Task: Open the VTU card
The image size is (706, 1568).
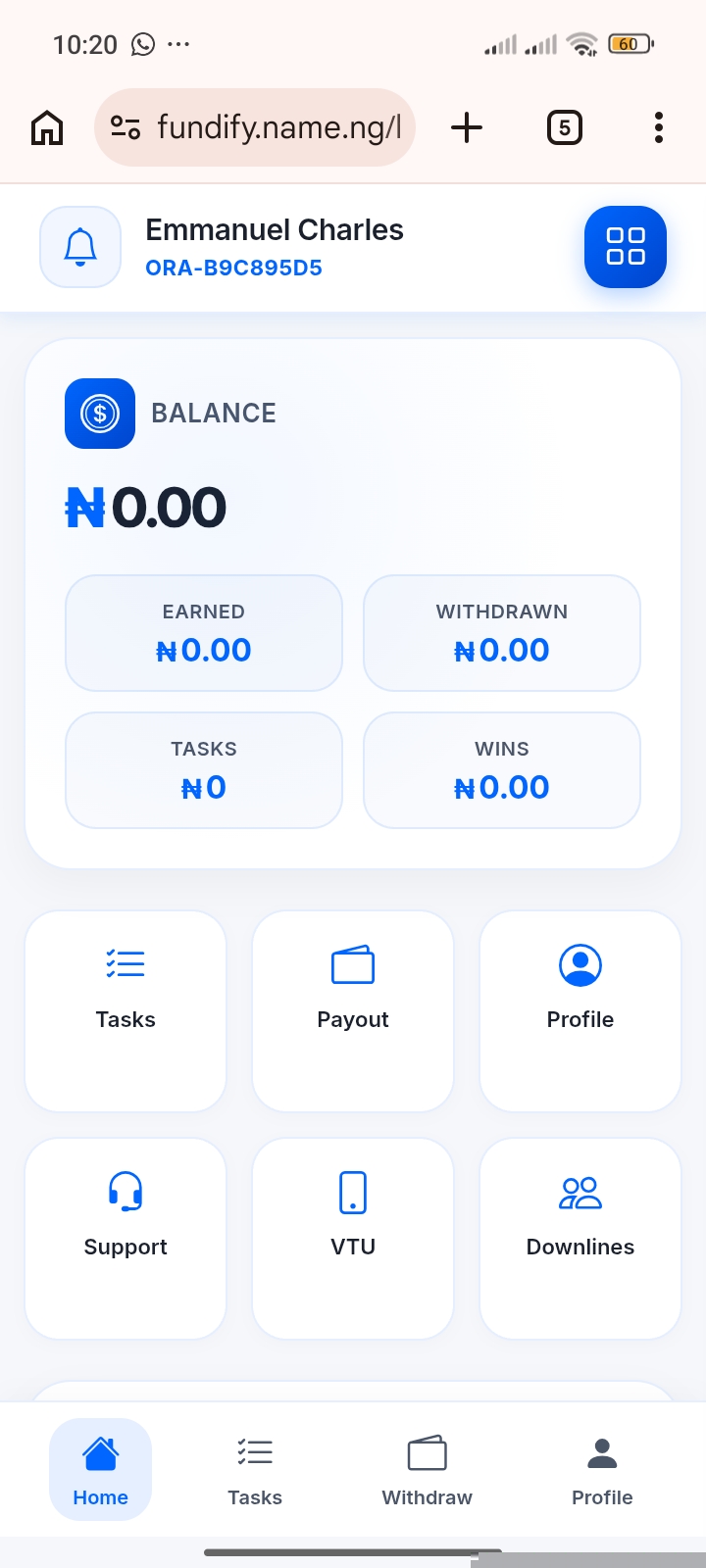Action: coord(353,1238)
